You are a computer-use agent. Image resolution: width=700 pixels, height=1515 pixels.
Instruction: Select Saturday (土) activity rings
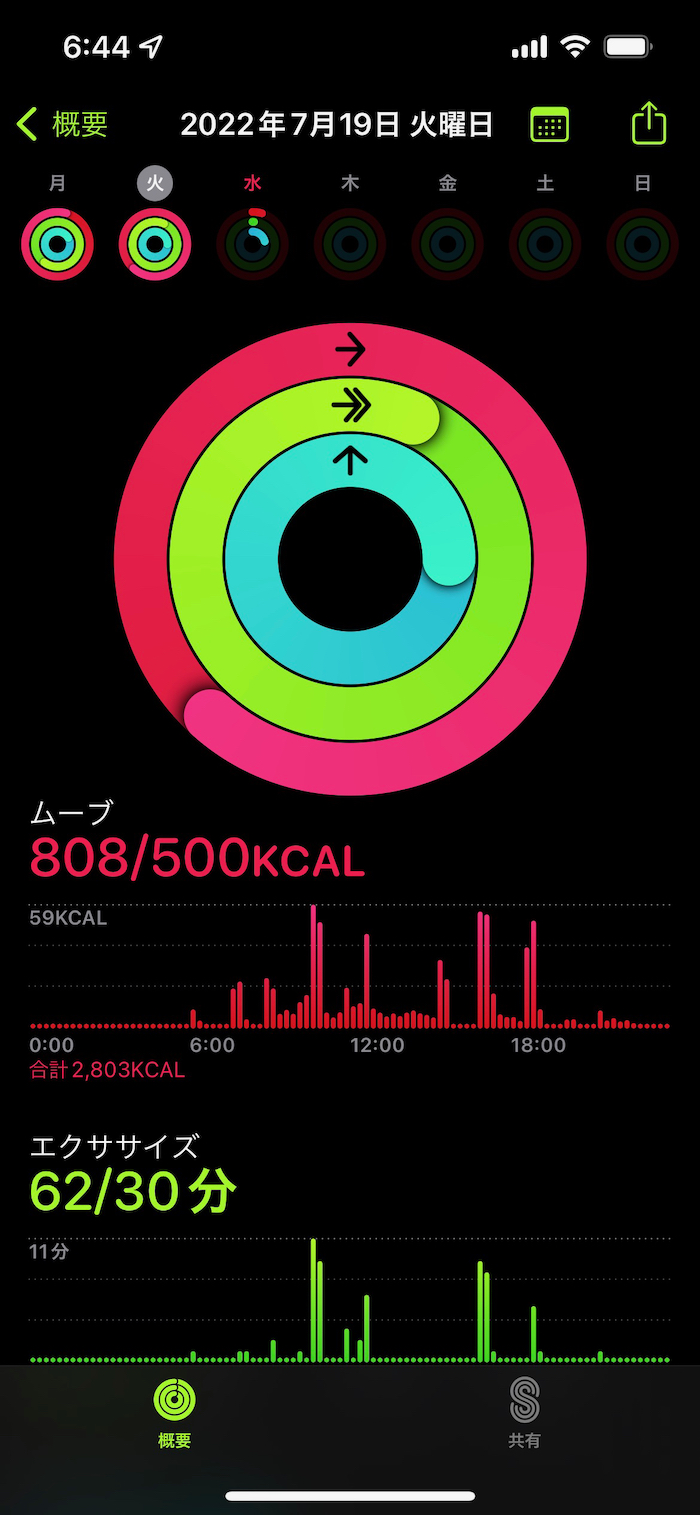[545, 243]
